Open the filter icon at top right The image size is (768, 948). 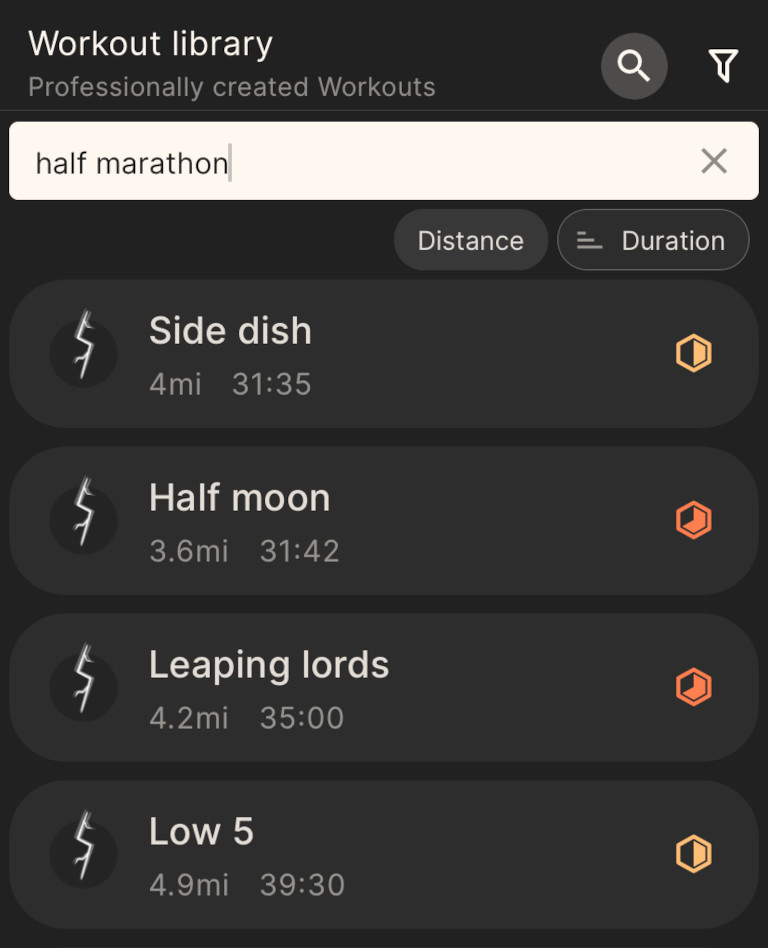click(x=722, y=65)
